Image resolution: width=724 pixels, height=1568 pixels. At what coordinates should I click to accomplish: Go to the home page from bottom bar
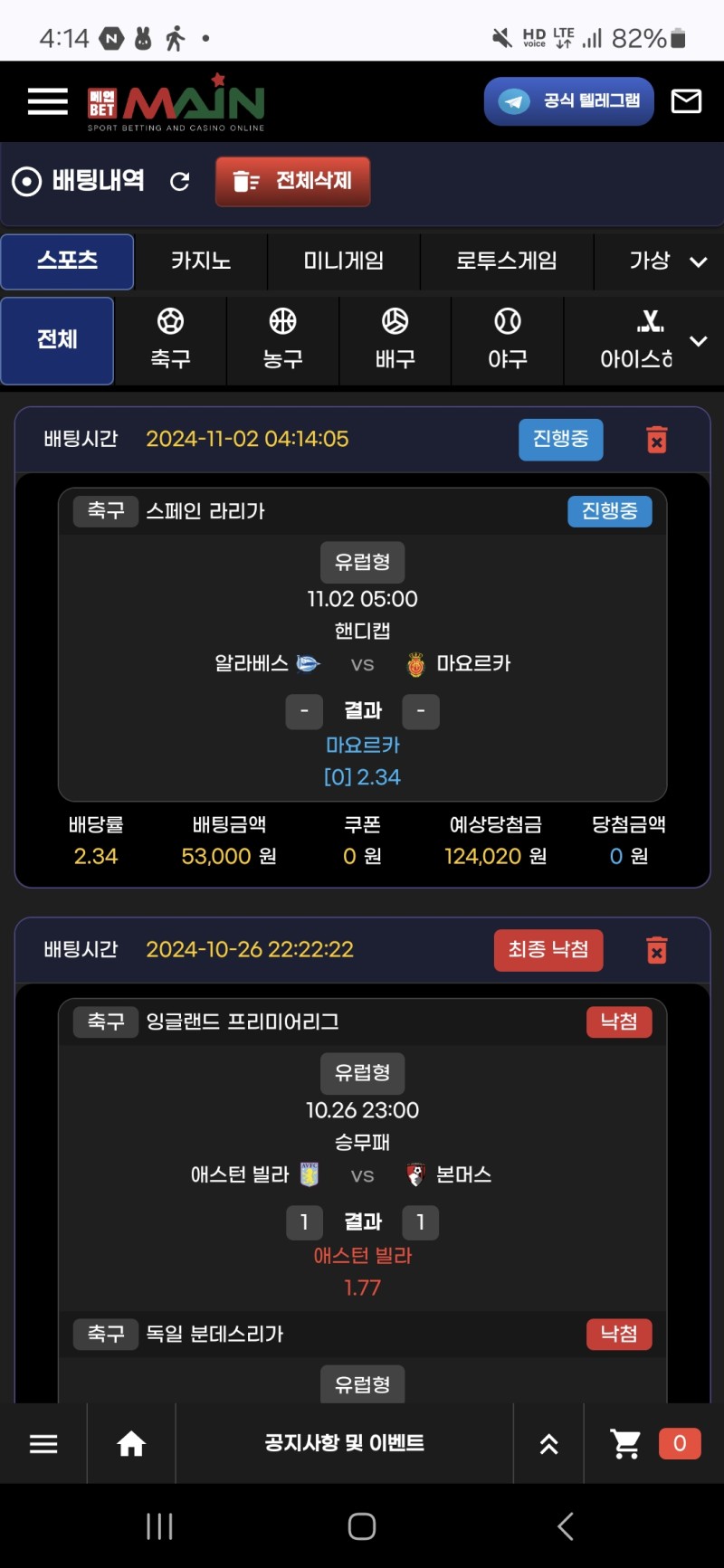point(131,1443)
